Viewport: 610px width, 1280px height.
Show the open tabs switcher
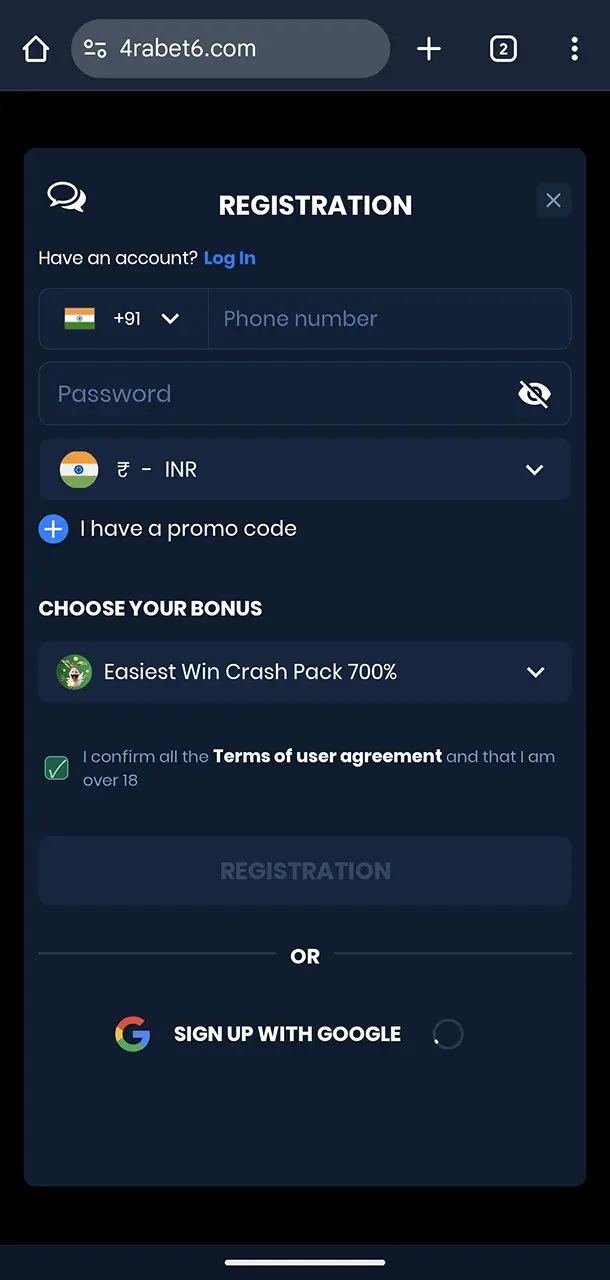click(x=503, y=49)
